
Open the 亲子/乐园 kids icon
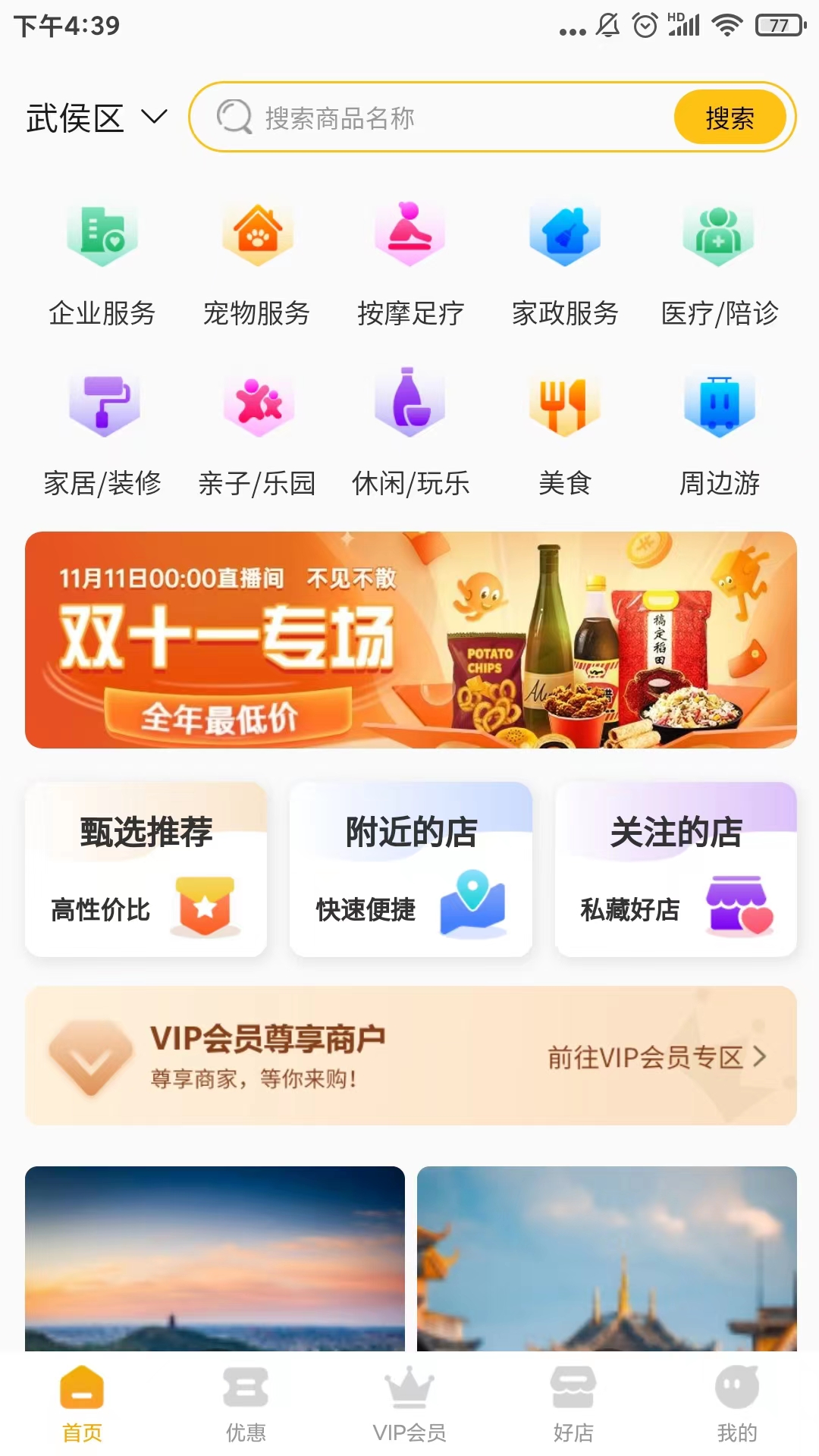click(257, 428)
